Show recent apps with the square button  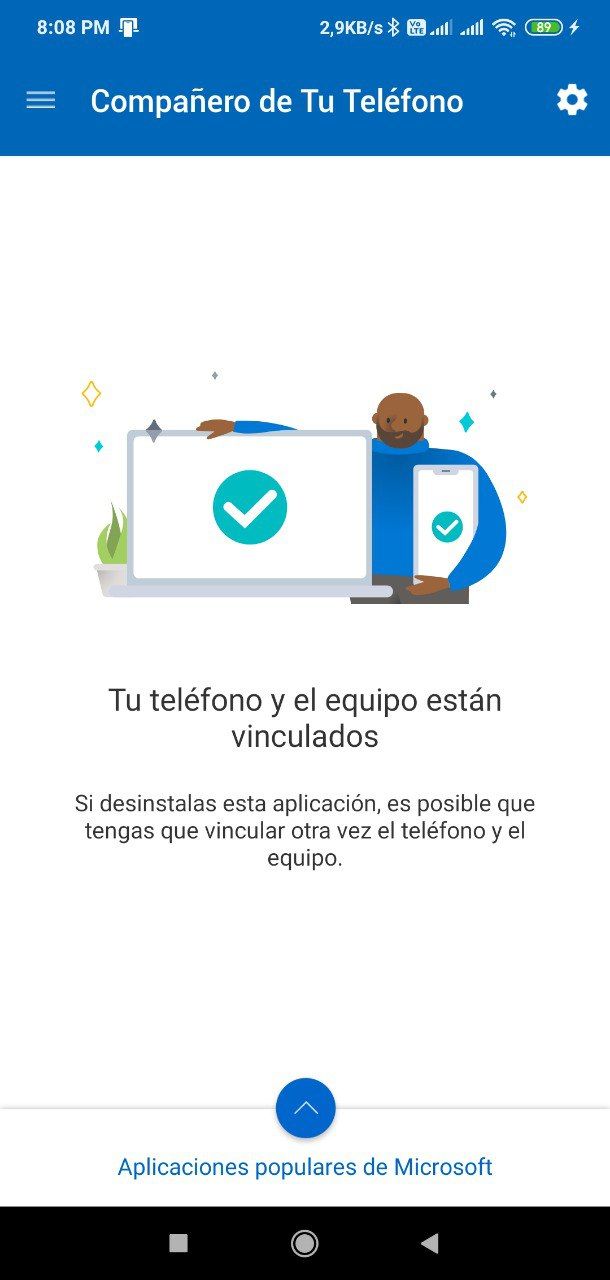pos(179,1243)
